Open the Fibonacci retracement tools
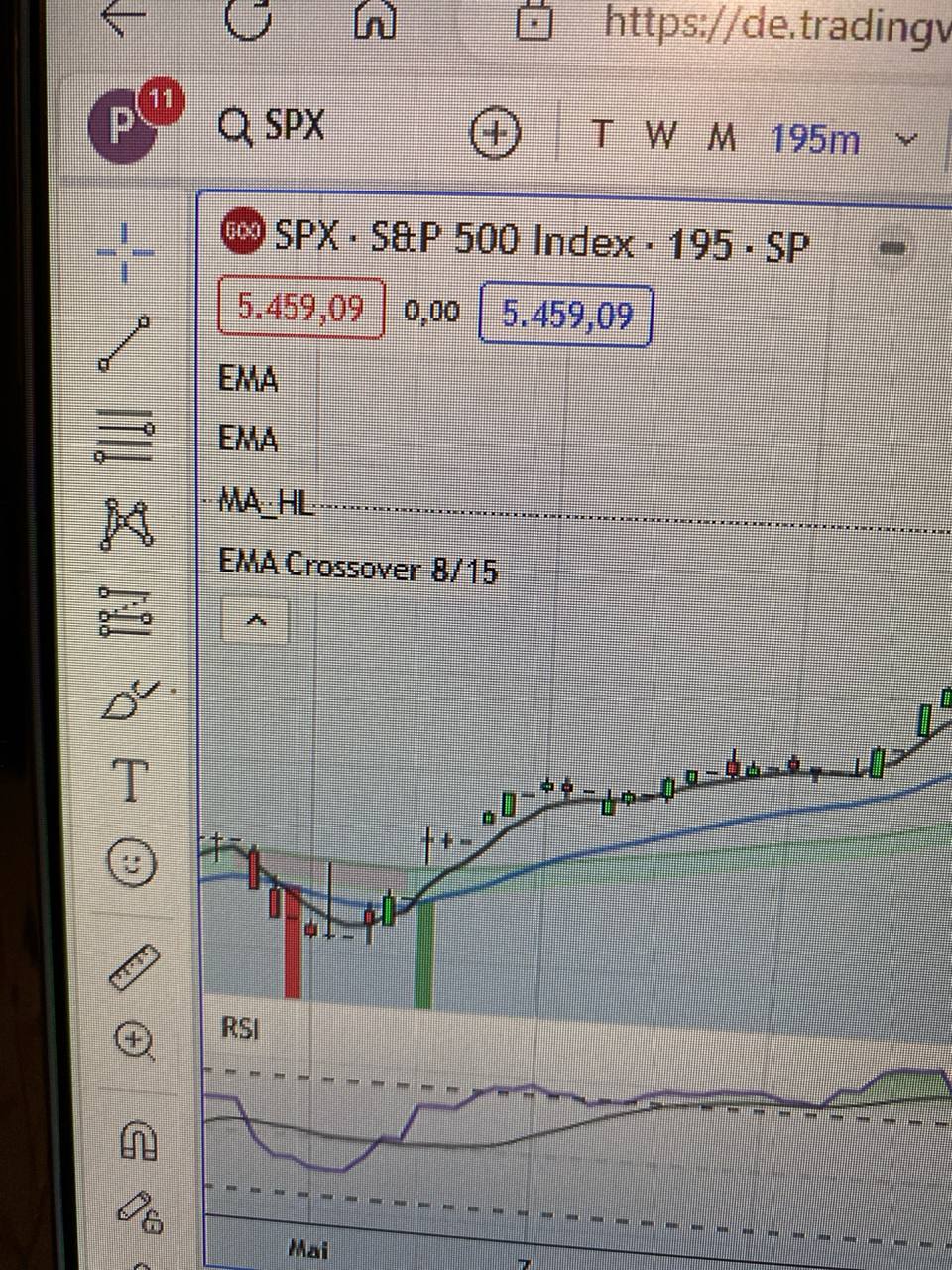Screen dimensions: 952x1270 125,437
